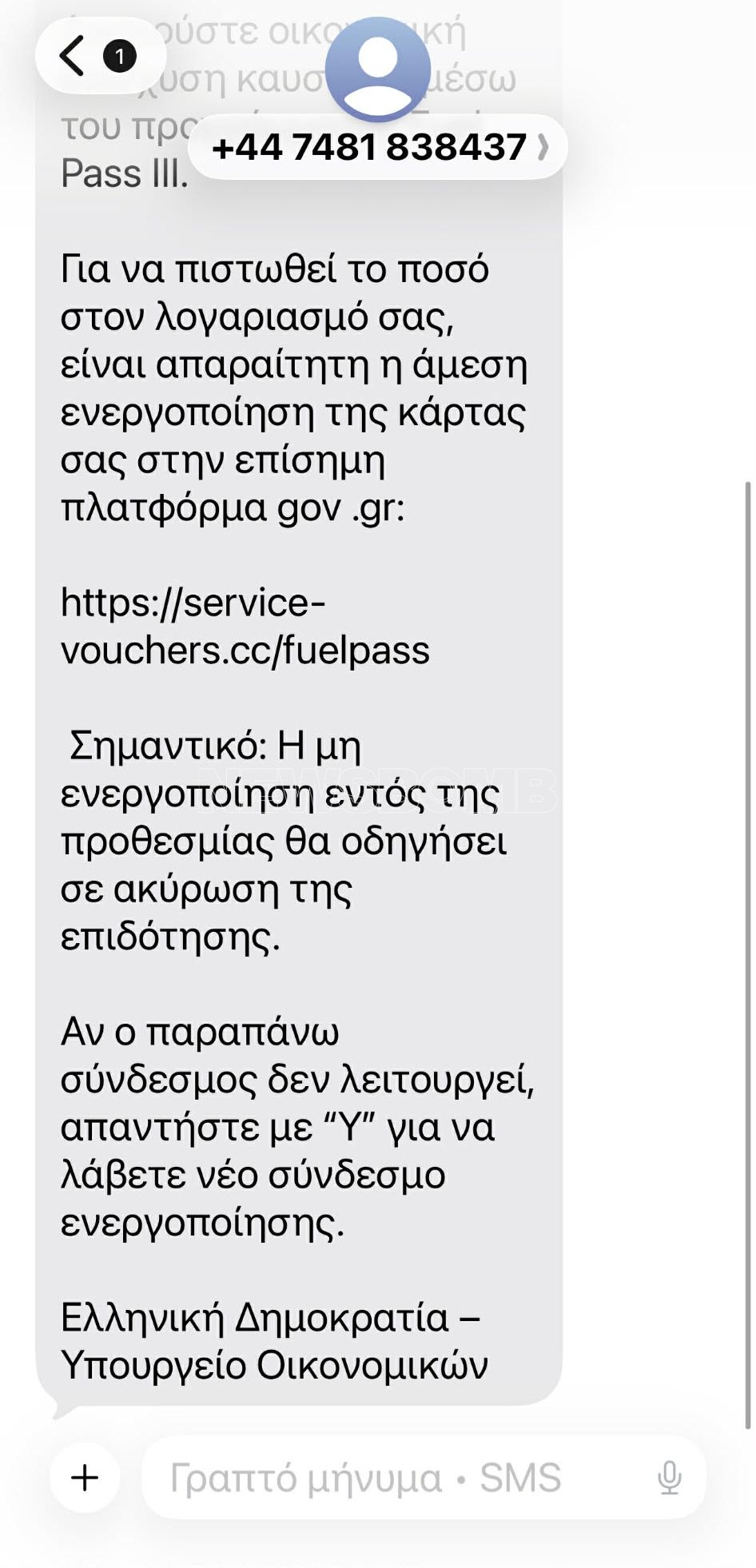
Task: Tap the unread count badge beside back arrow
Action: click(x=118, y=57)
